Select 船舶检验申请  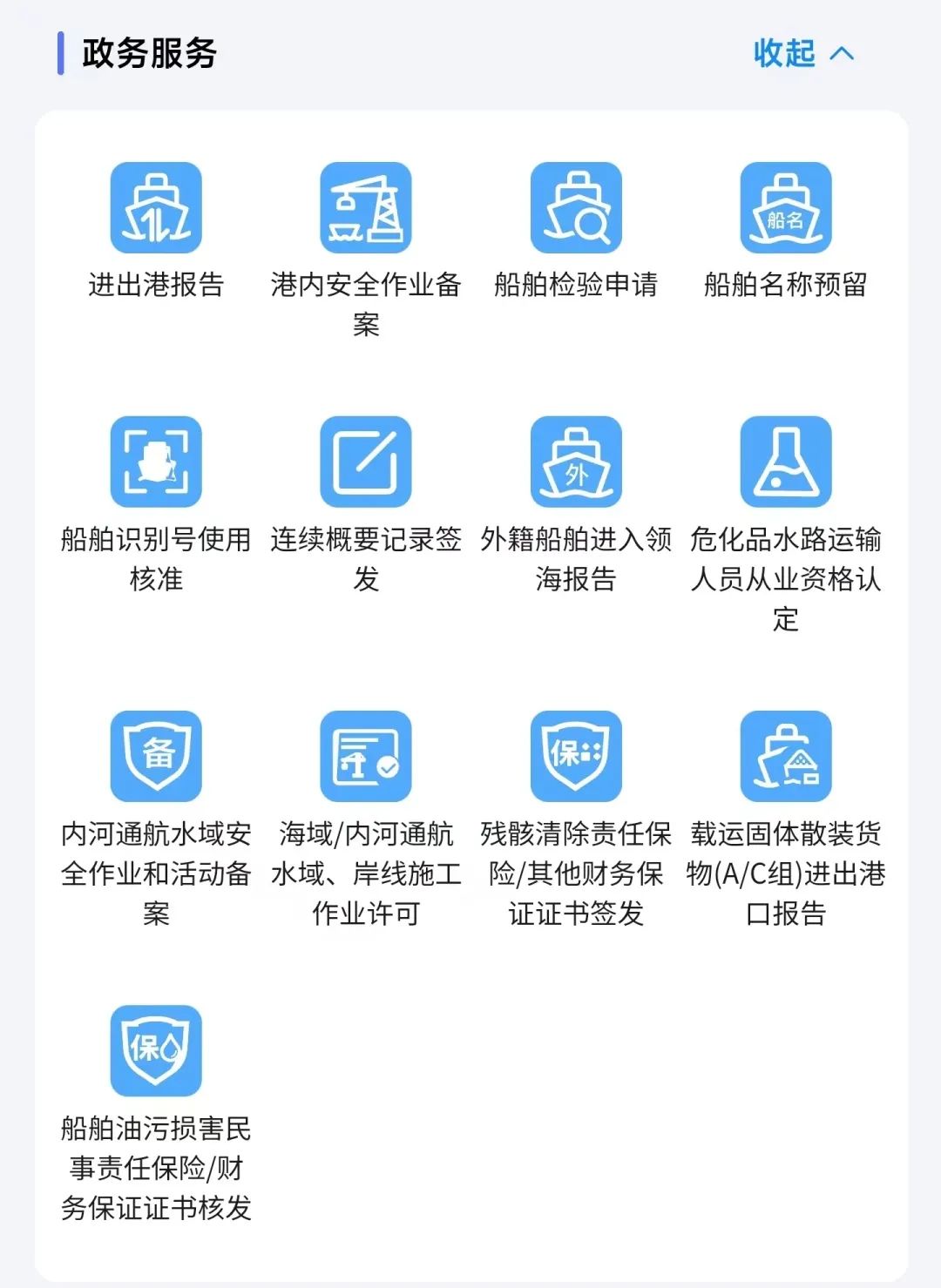click(576, 208)
